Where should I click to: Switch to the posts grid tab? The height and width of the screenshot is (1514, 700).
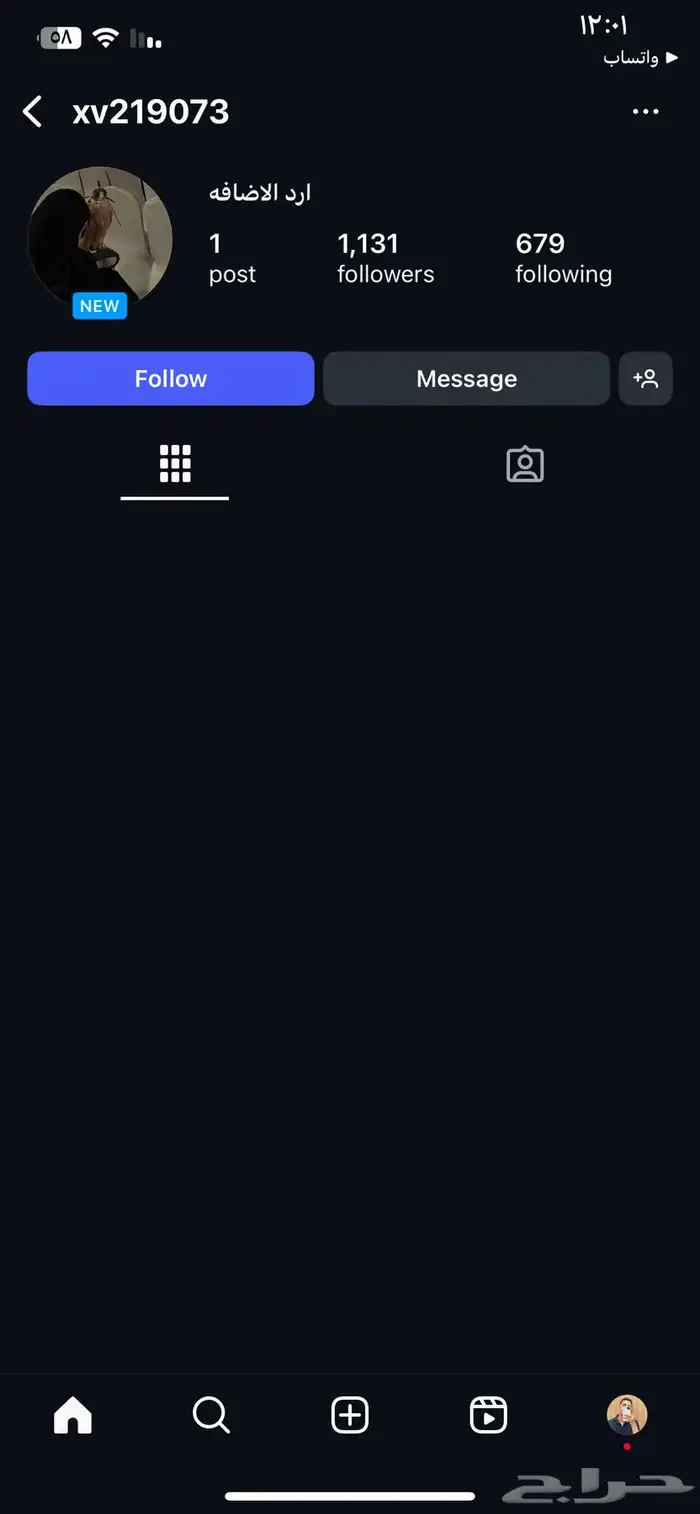point(175,465)
